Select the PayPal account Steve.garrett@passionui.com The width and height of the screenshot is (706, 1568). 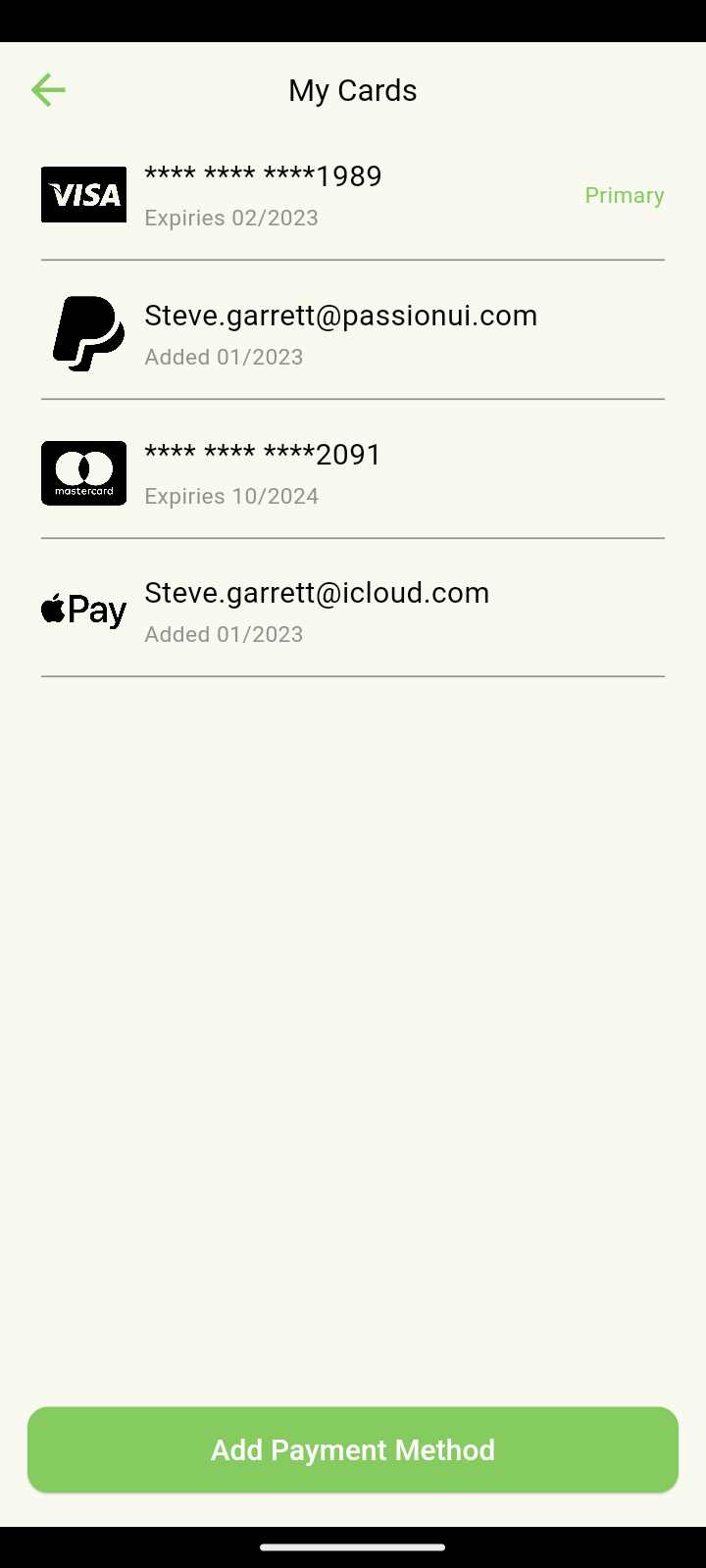tap(340, 333)
